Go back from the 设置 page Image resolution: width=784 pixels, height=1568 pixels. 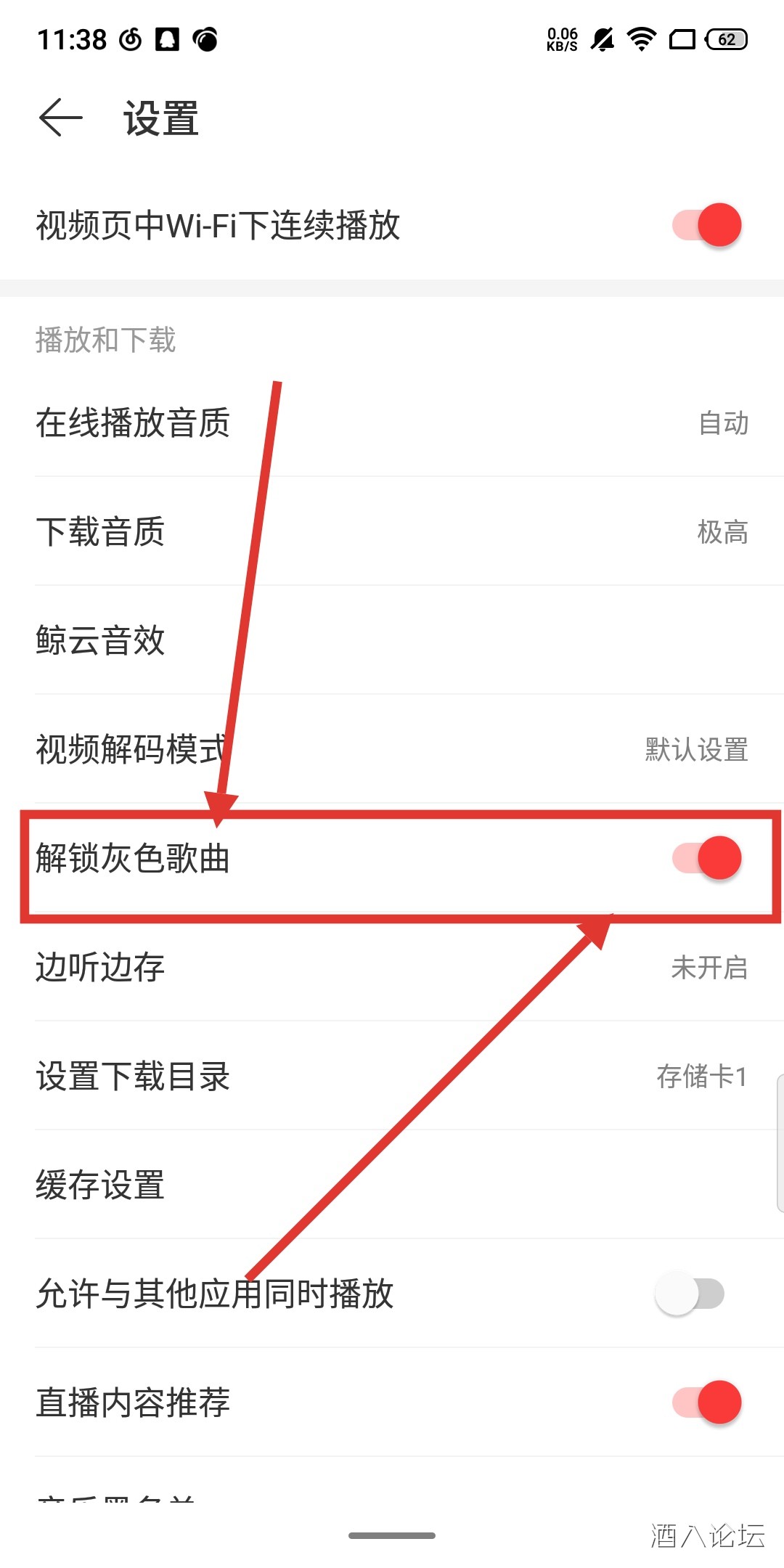point(60,118)
